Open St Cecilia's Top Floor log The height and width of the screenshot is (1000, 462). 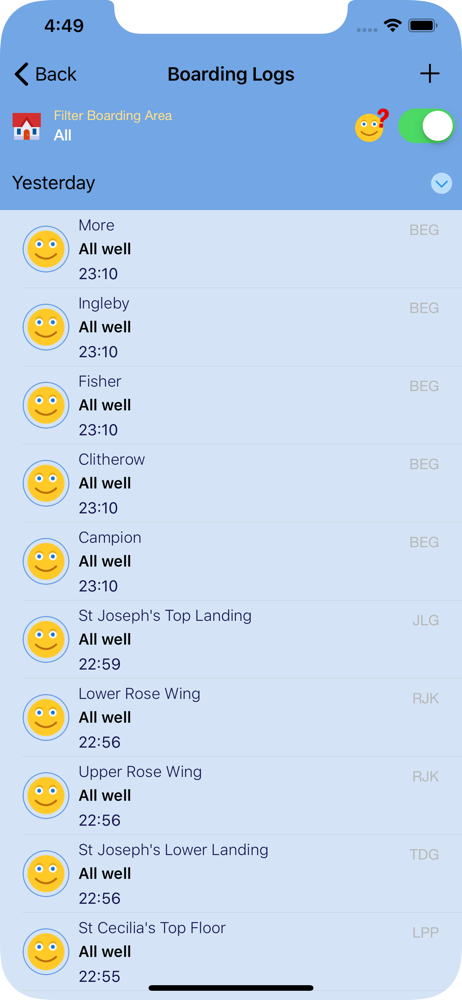click(231, 952)
